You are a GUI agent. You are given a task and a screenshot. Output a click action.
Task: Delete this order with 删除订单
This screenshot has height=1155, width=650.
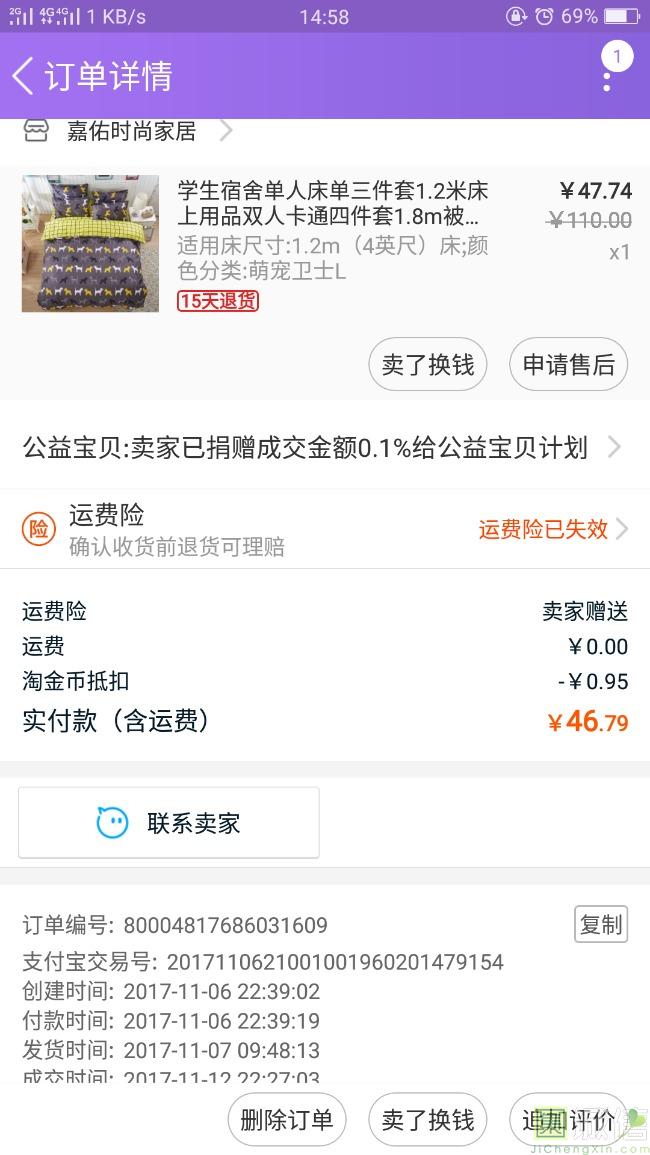[x=287, y=1120]
